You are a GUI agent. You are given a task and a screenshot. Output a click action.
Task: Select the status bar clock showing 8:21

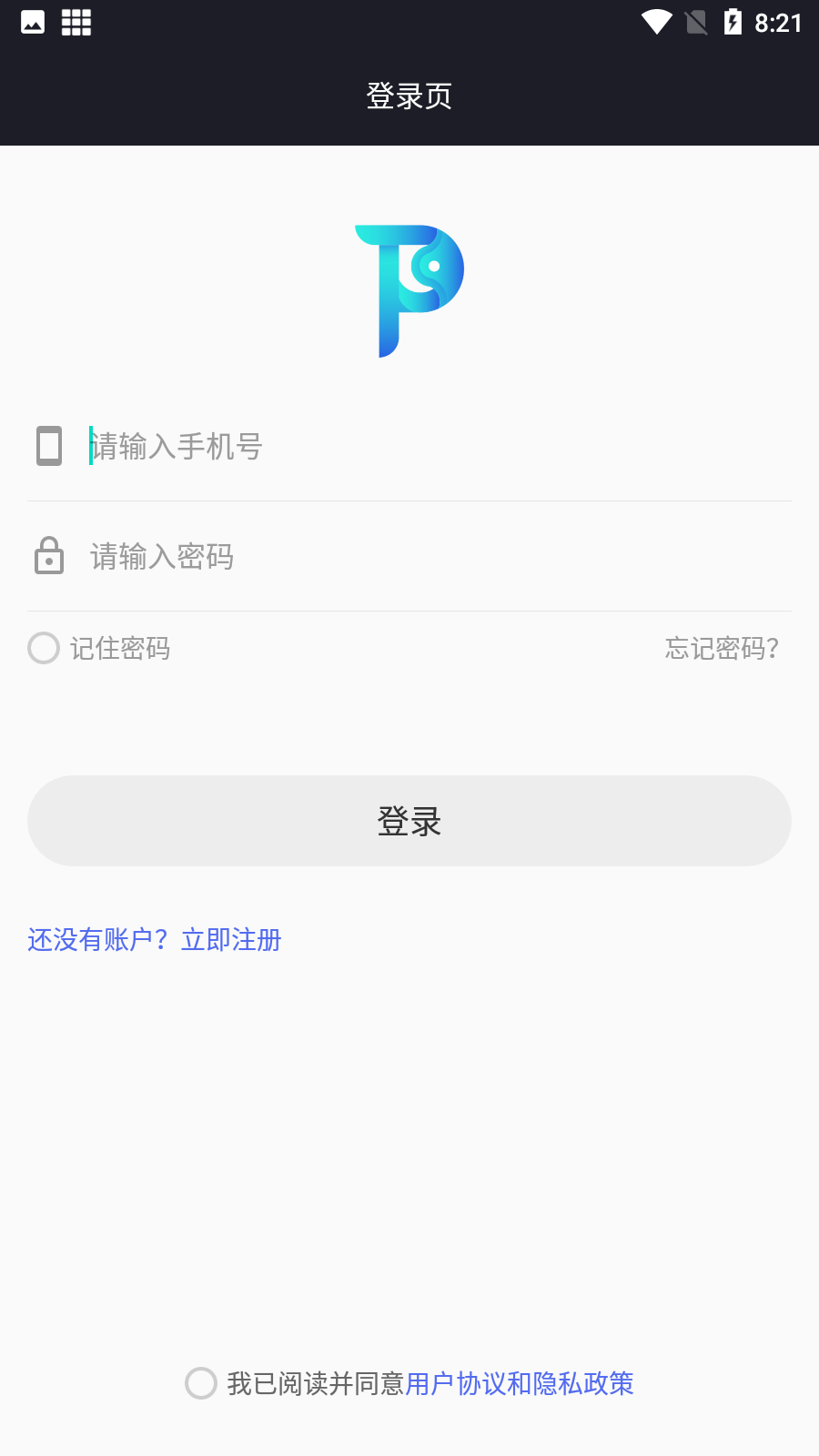(778, 22)
